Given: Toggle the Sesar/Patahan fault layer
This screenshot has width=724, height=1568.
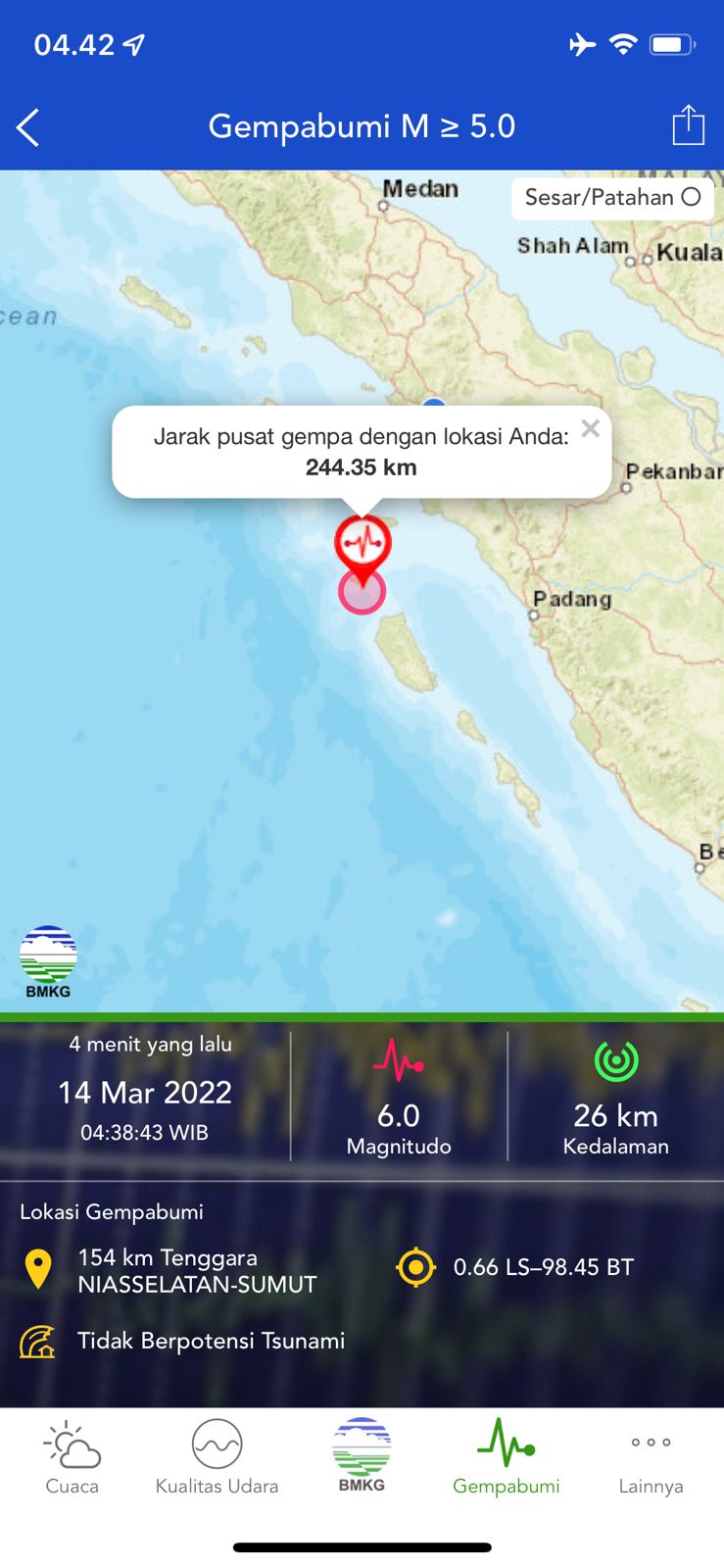Looking at the screenshot, I should point(612,198).
